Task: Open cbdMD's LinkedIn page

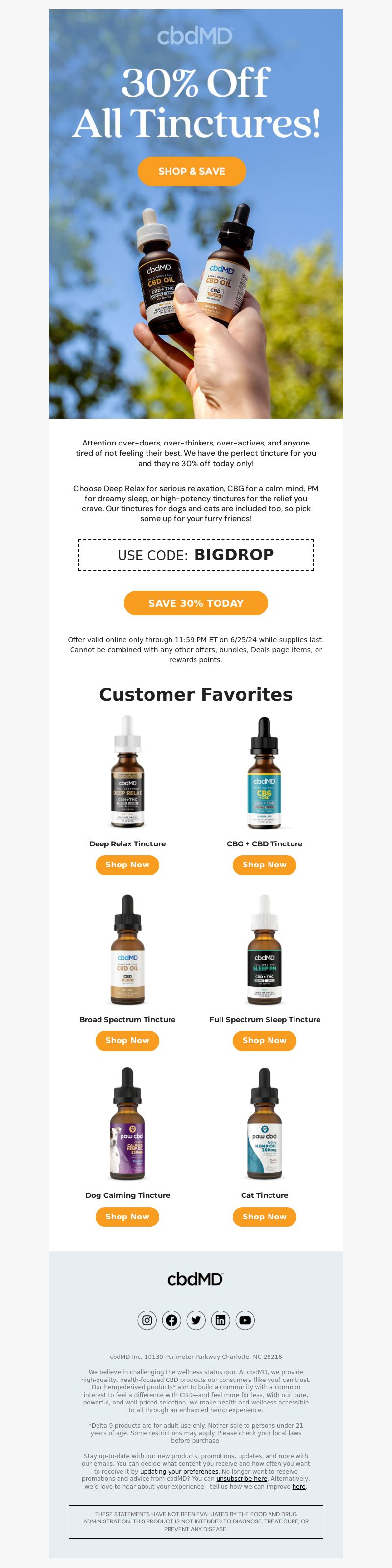Action: click(x=220, y=1320)
